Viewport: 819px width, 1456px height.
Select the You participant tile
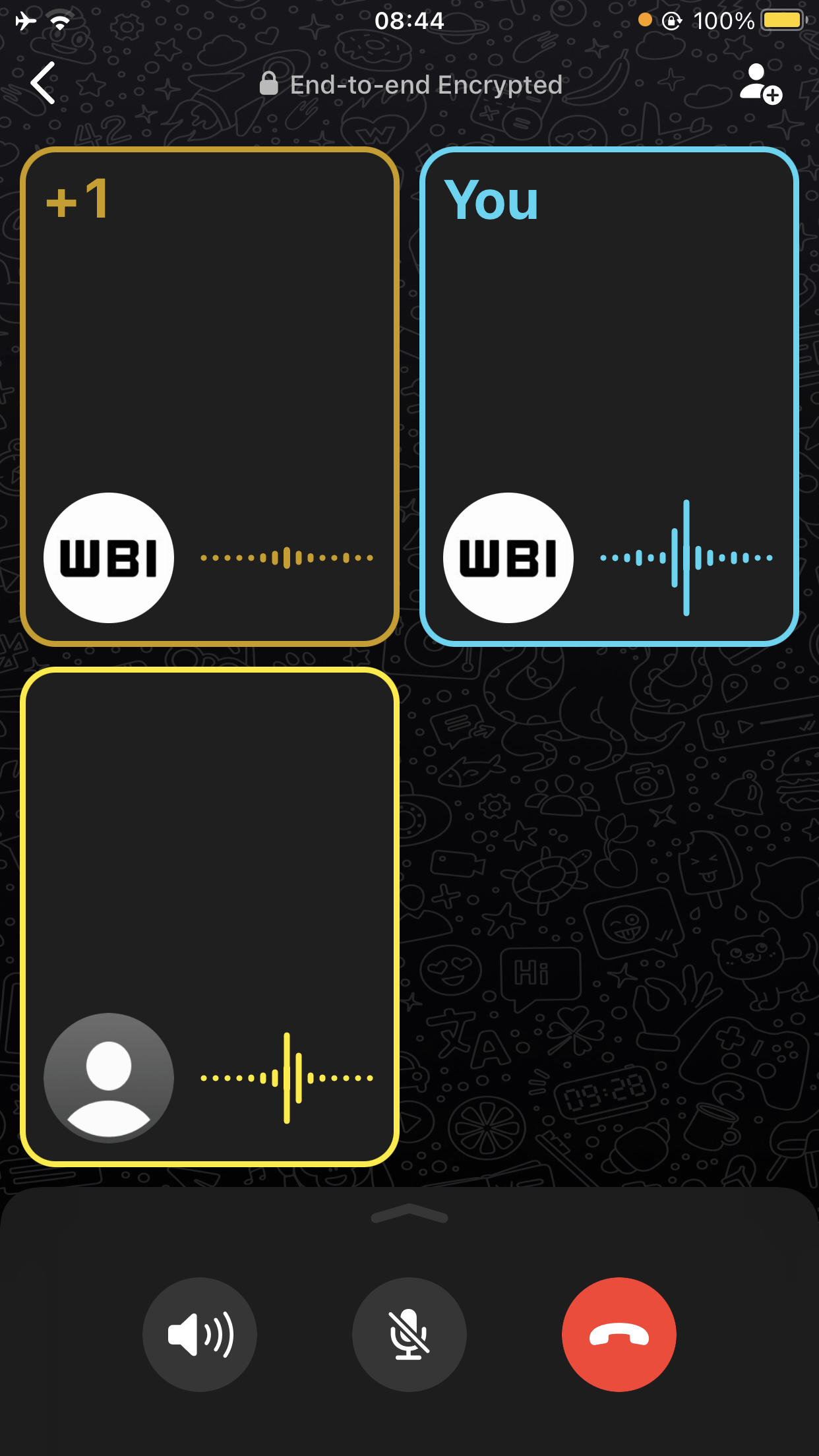click(x=609, y=396)
